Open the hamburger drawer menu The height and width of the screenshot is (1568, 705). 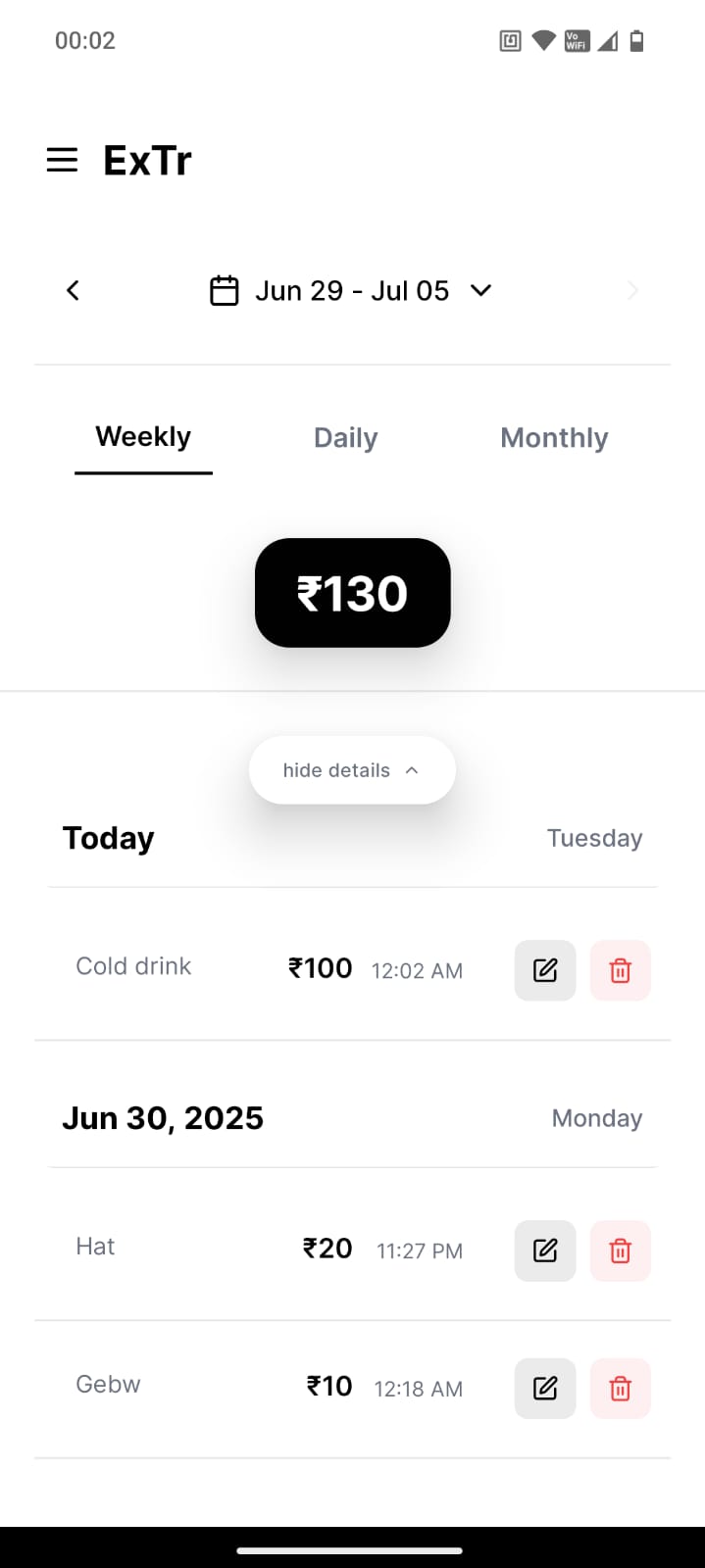click(x=62, y=160)
